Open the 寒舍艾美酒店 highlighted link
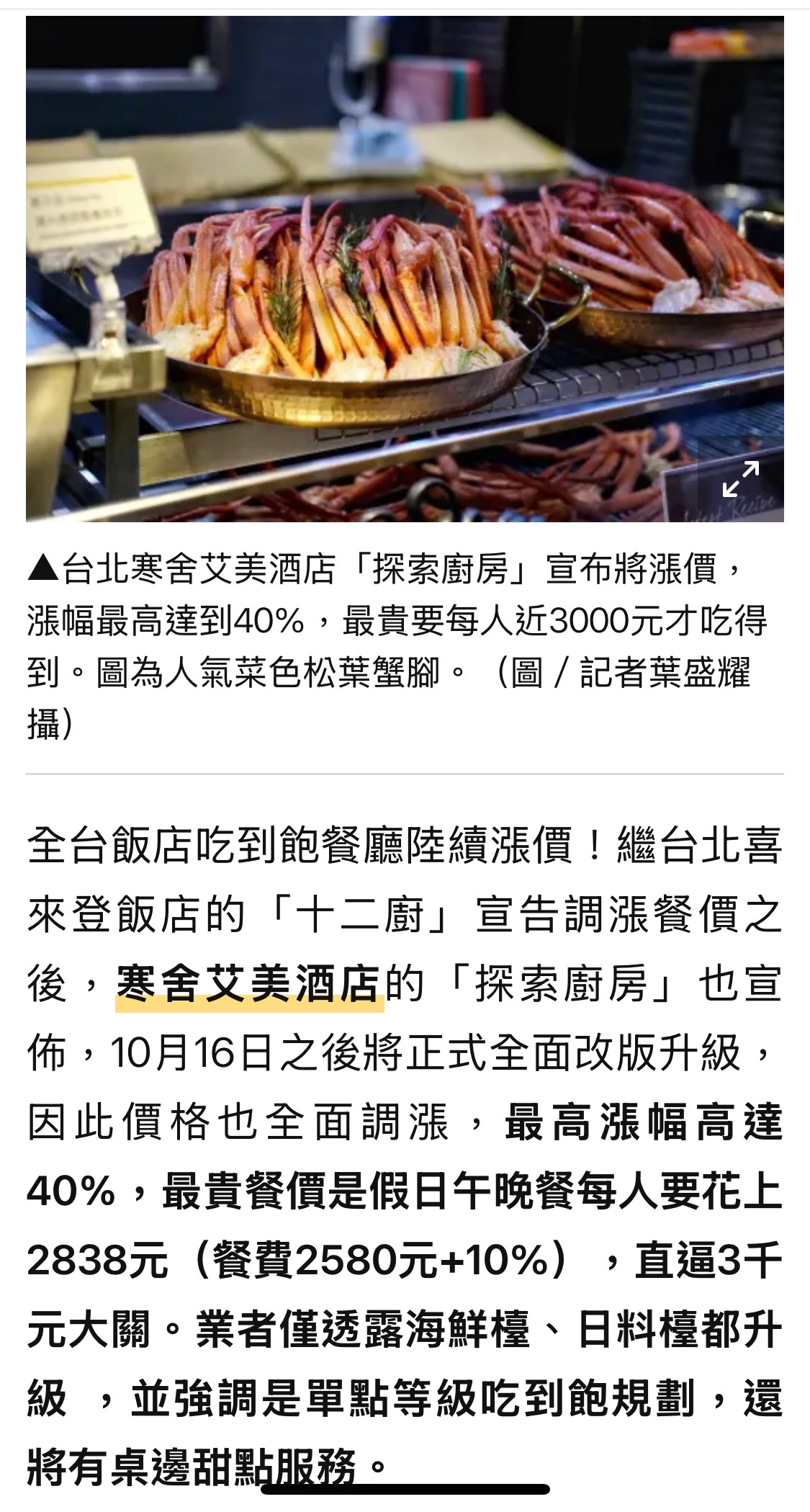The height and width of the screenshot is (1512, 810). [x=248, y=985]
